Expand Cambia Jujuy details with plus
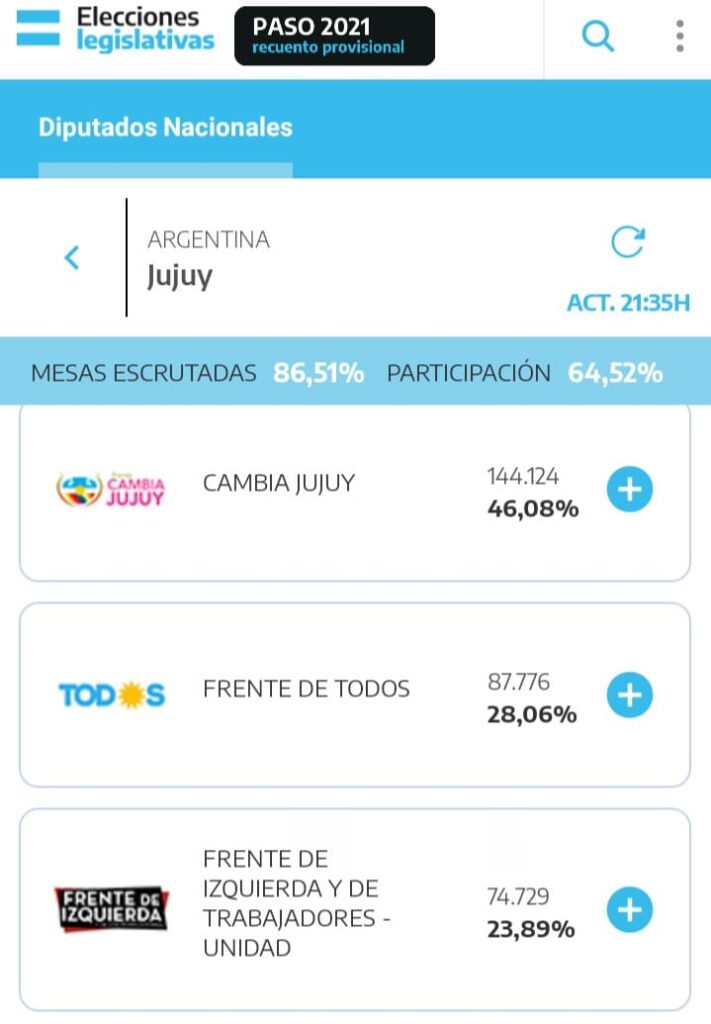Image resolution: width=711 pixels, height=1024 pixels. (630, 490)
